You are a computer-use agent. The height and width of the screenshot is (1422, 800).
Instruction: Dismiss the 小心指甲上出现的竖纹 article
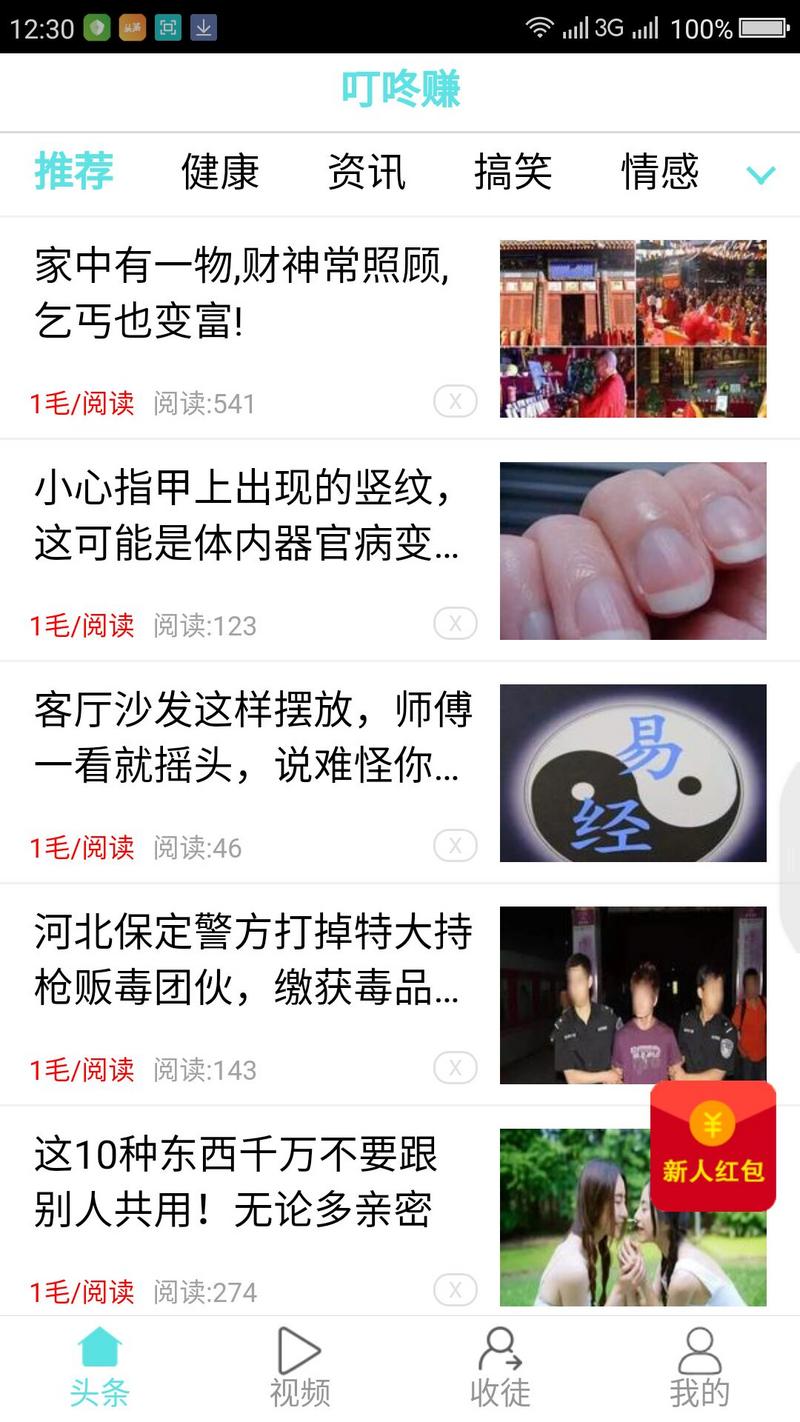455,624
